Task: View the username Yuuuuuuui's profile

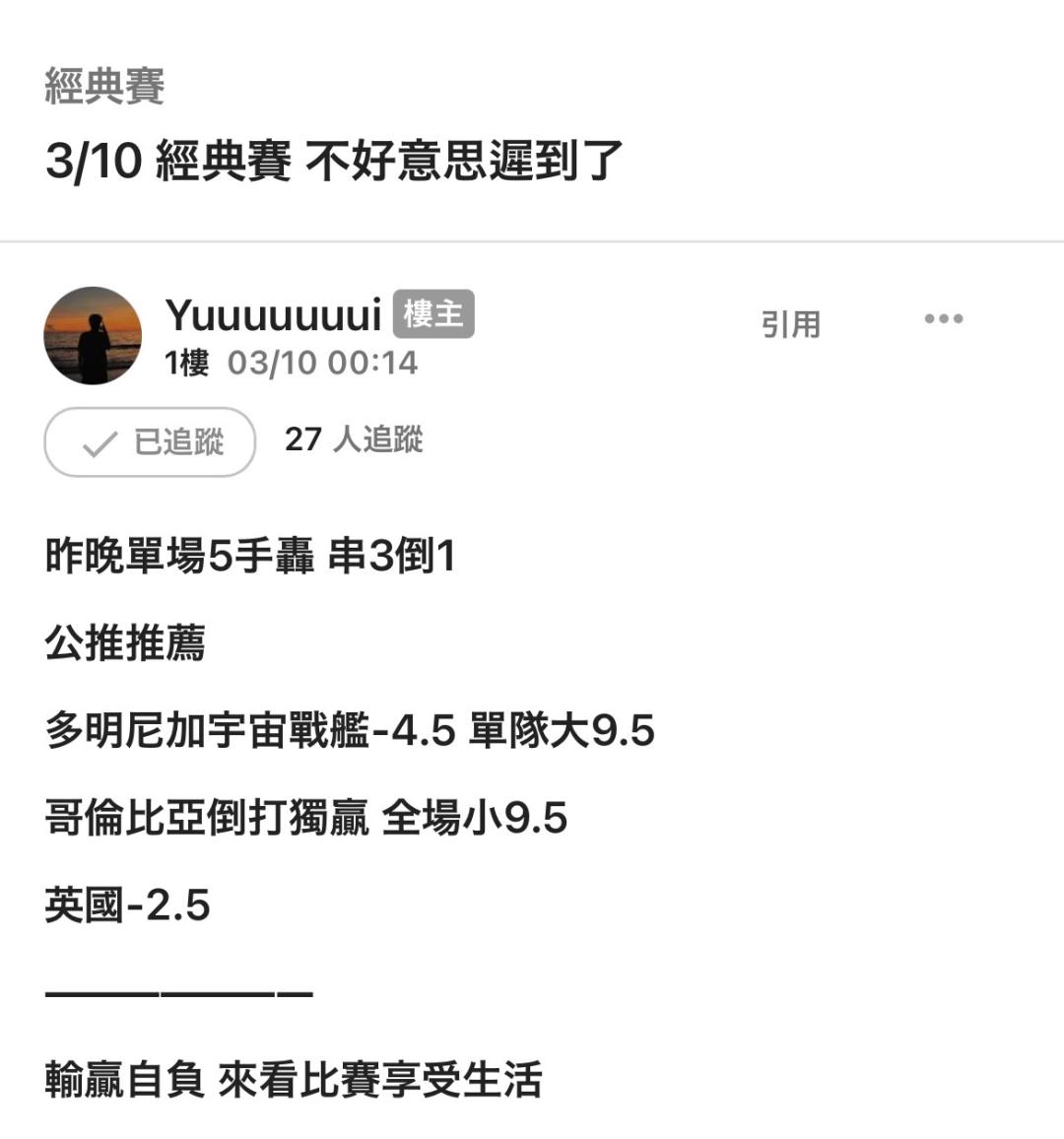Action: click(x=273, y=315)
